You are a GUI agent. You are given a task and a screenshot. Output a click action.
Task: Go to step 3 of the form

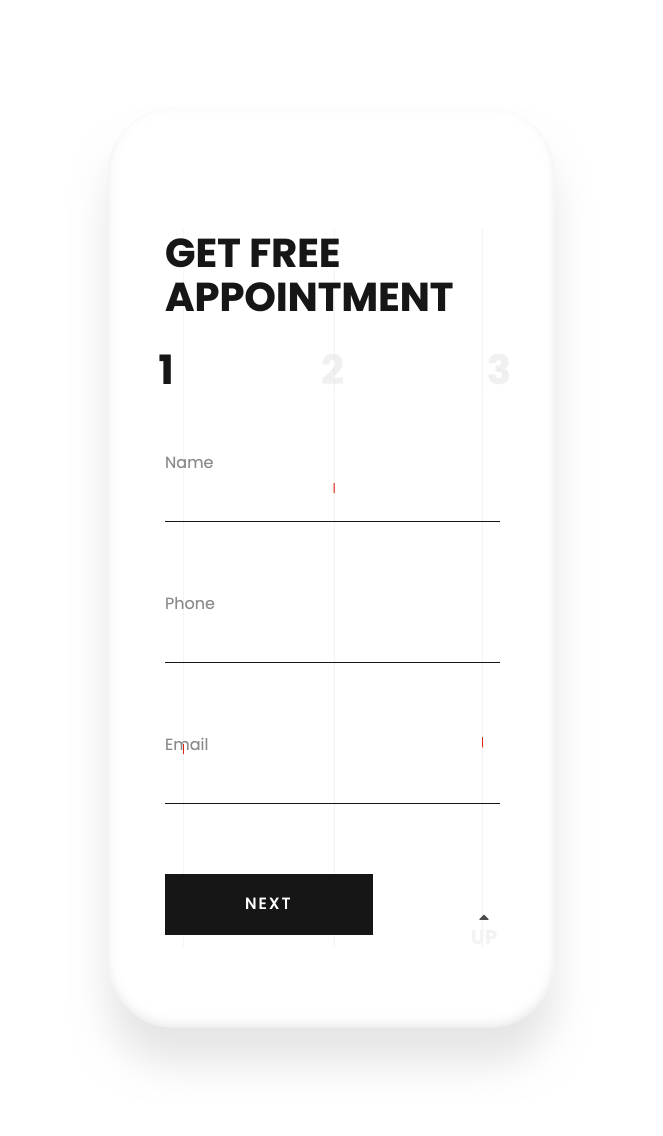pyautogui.click(x=498, y=371)
